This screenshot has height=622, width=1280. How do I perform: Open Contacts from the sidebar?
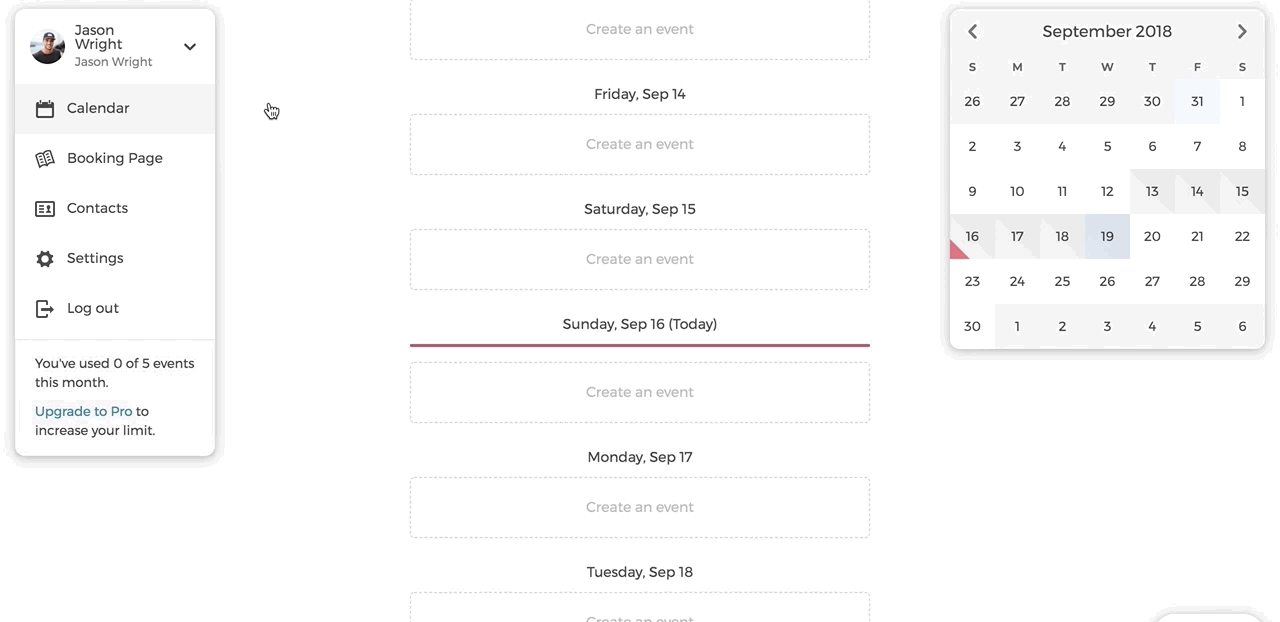[x=97, y=208]
